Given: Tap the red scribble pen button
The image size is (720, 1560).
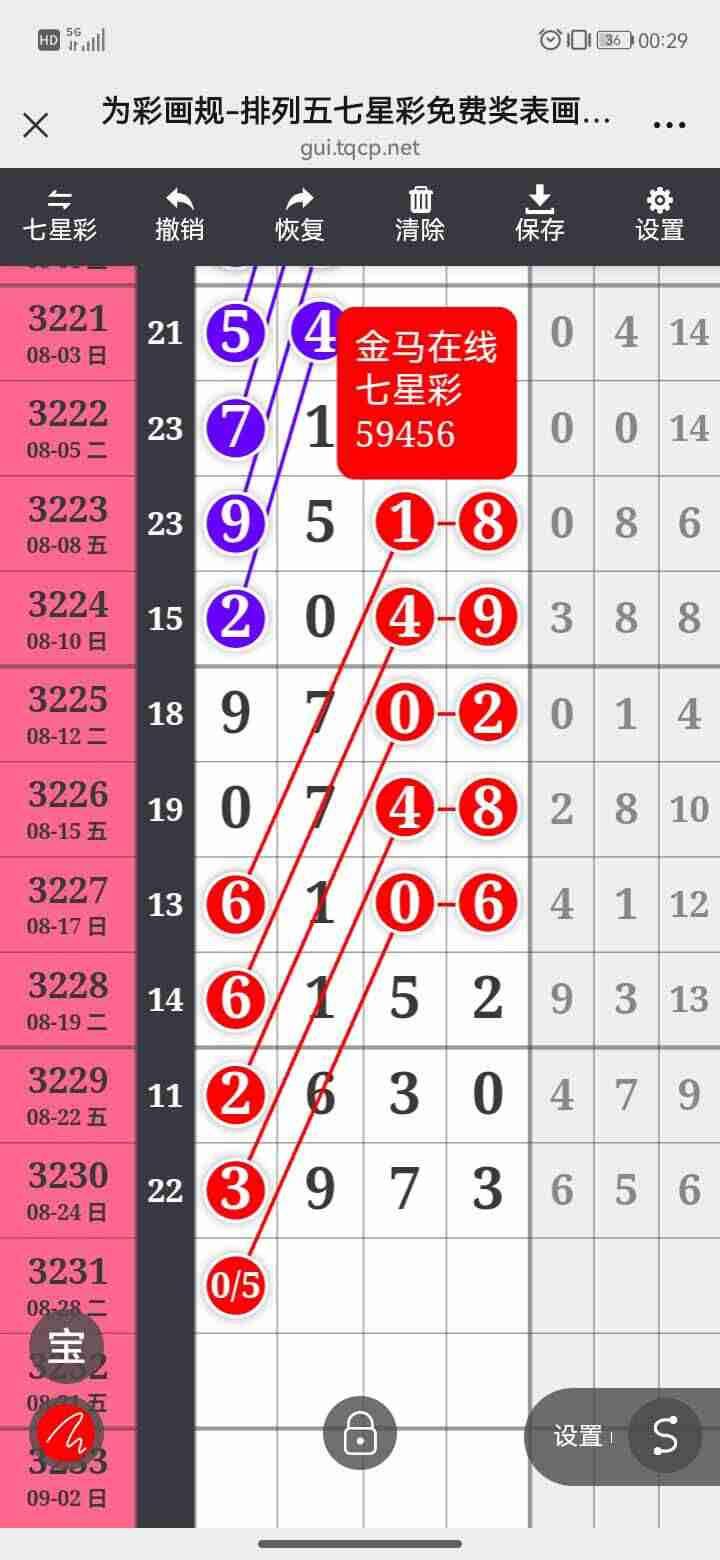Looking at the screenshot, I should [66, 1436].
